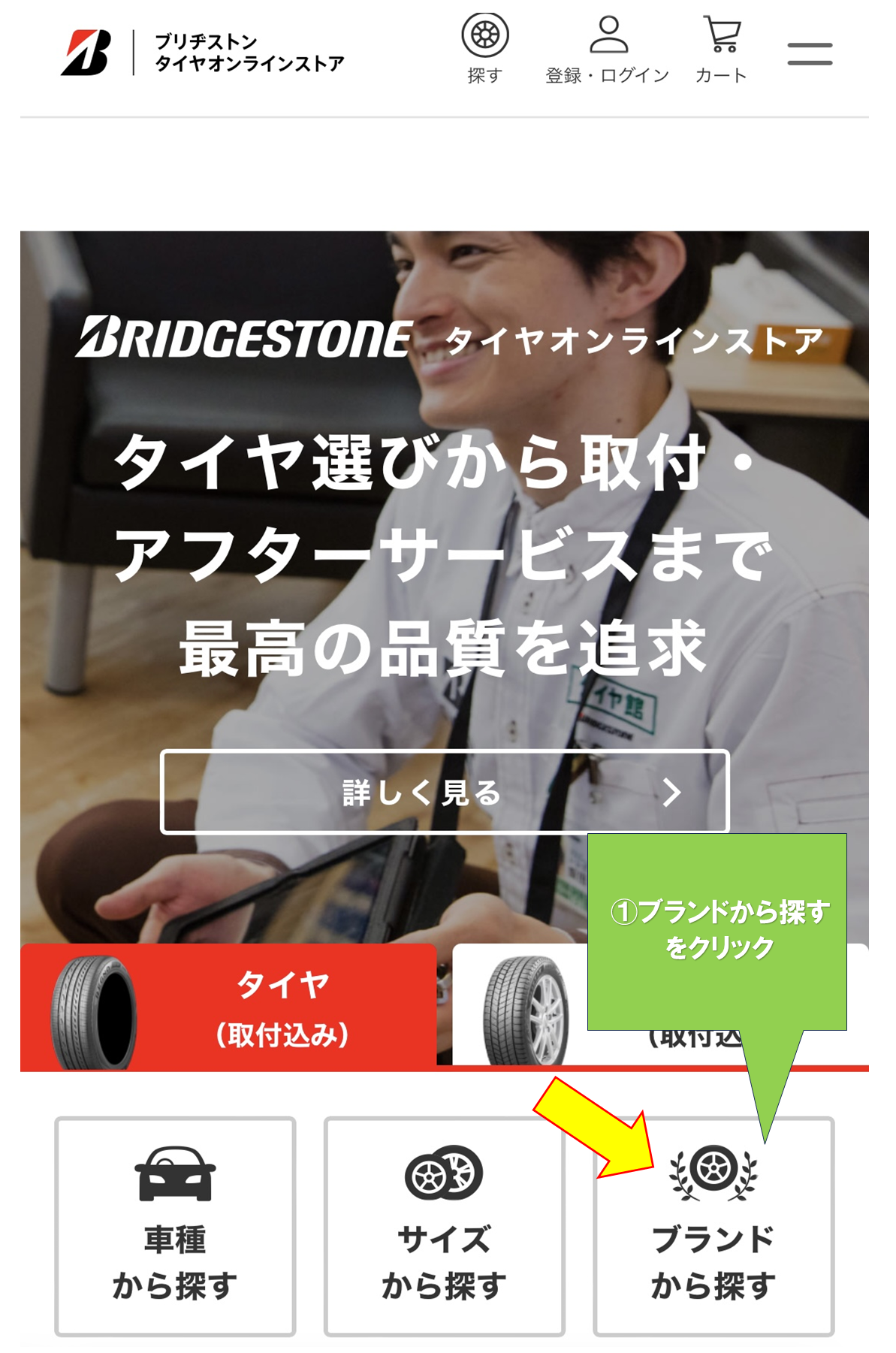Select the タイヤ(取付込み) tab
Image resolution: width=896 pixels, height=1353 pixels.
tap(228, 1007)
